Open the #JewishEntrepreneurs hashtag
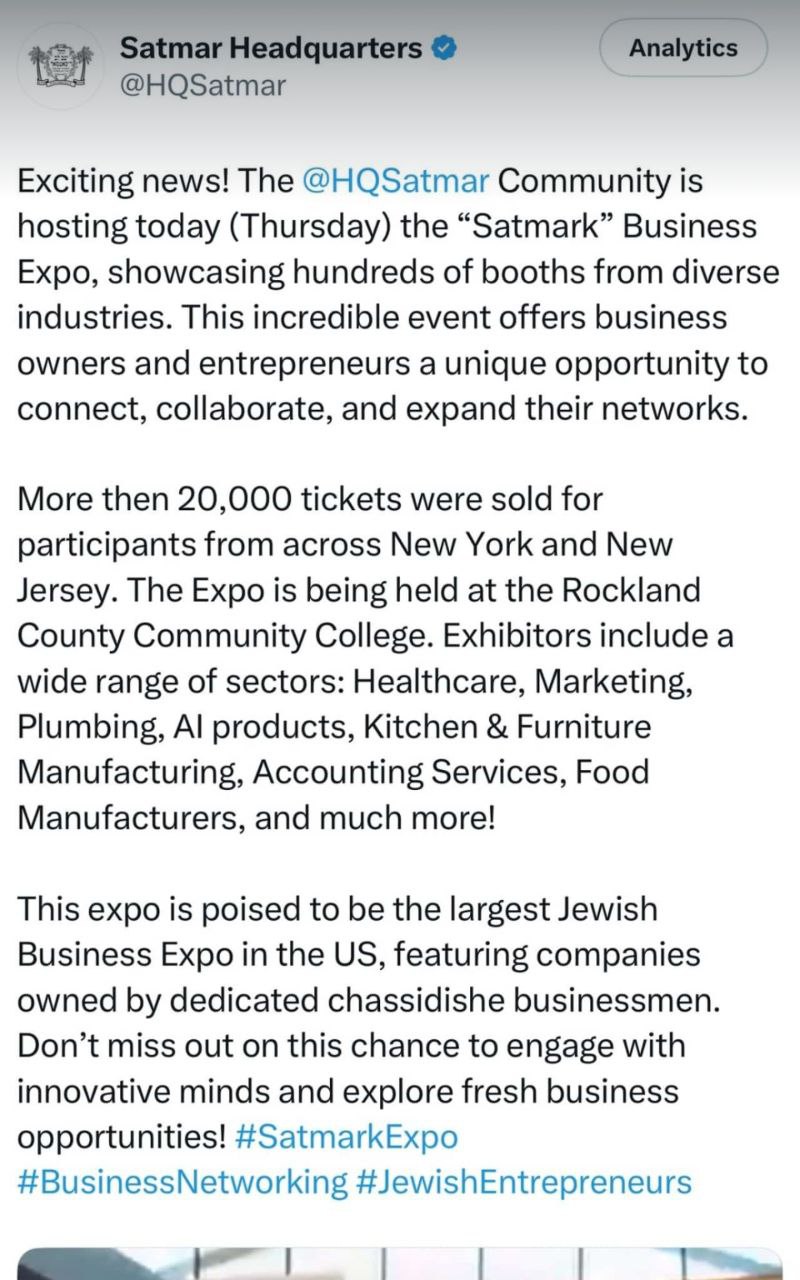Viewport: 800px width, 1280px height. (x=524, y=1182)
